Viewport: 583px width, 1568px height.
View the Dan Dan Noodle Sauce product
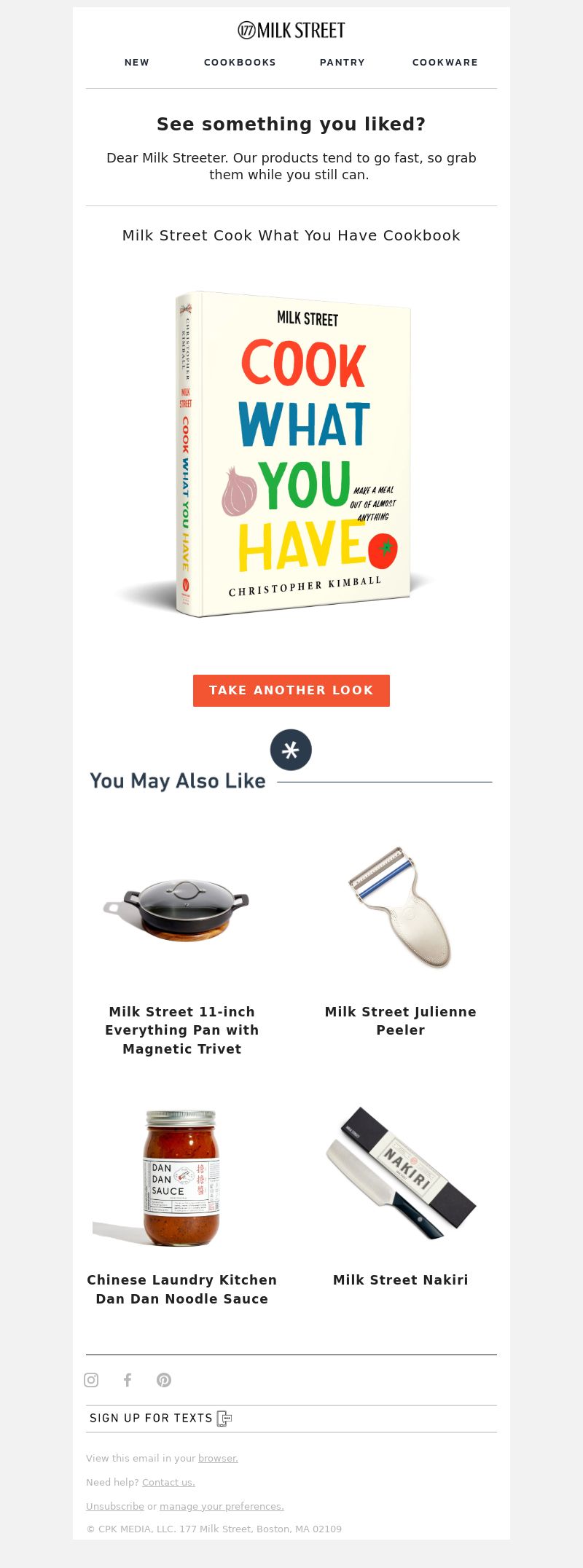[x=181, y=1289]
